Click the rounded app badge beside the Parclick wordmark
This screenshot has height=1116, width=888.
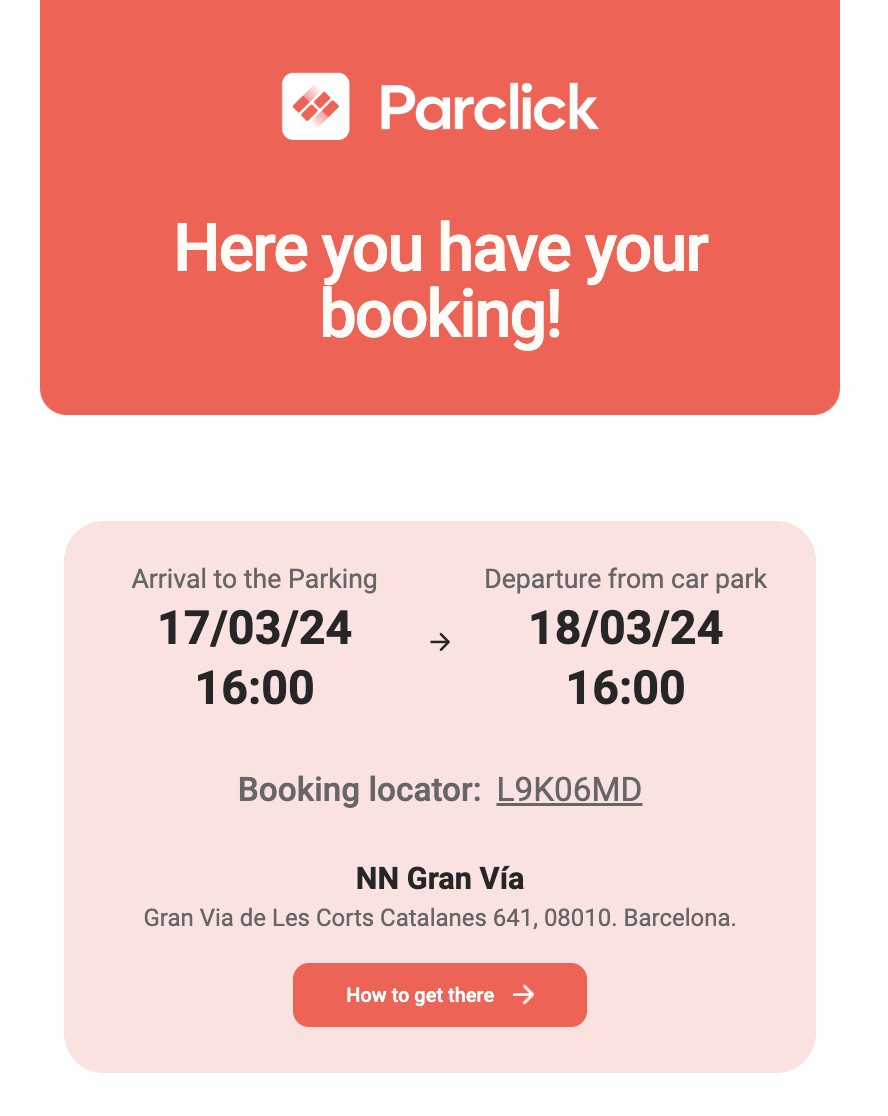tap(315, 105)
